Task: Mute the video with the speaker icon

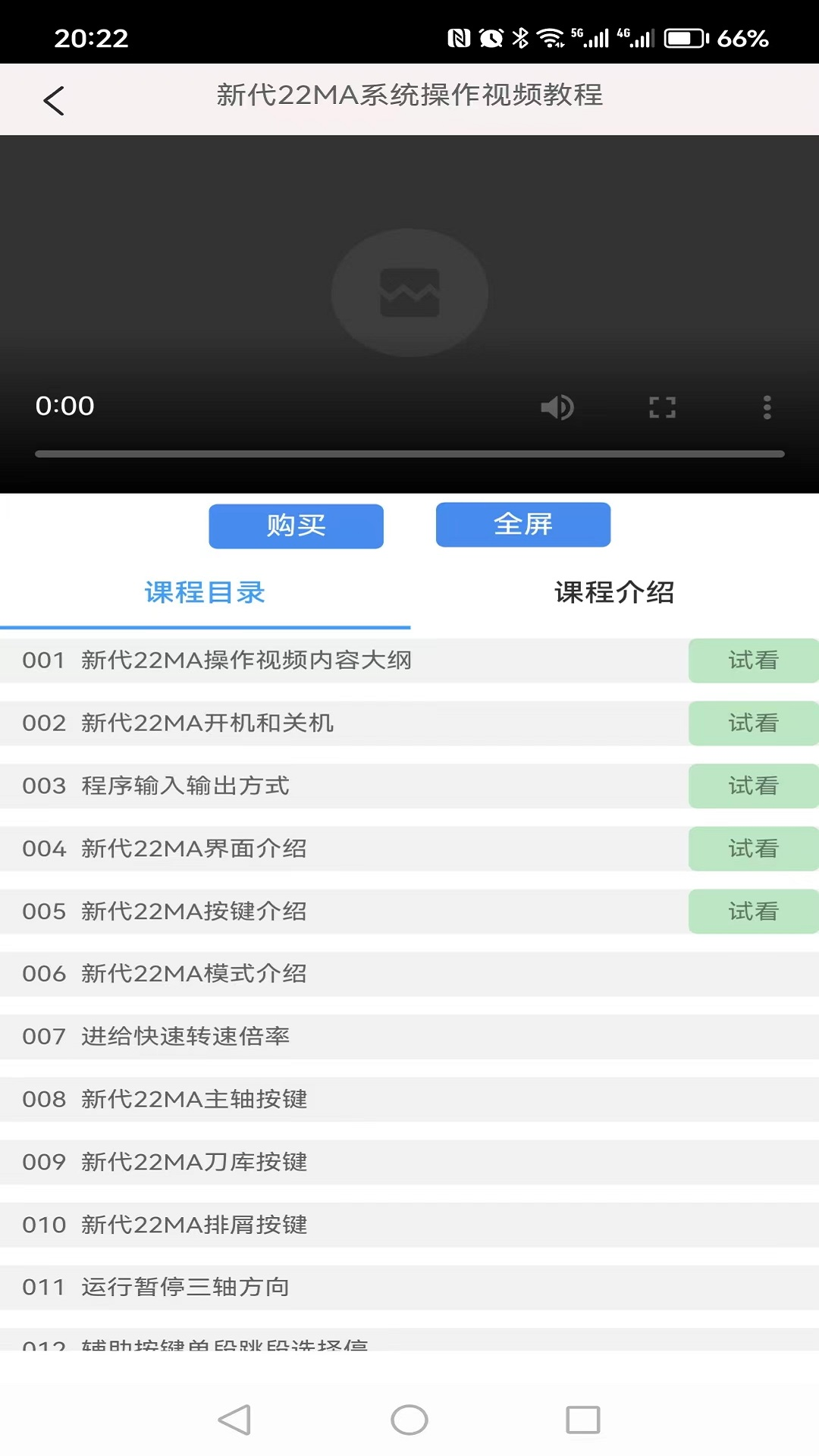Action: pyautogui.click(x=557, y=407)
